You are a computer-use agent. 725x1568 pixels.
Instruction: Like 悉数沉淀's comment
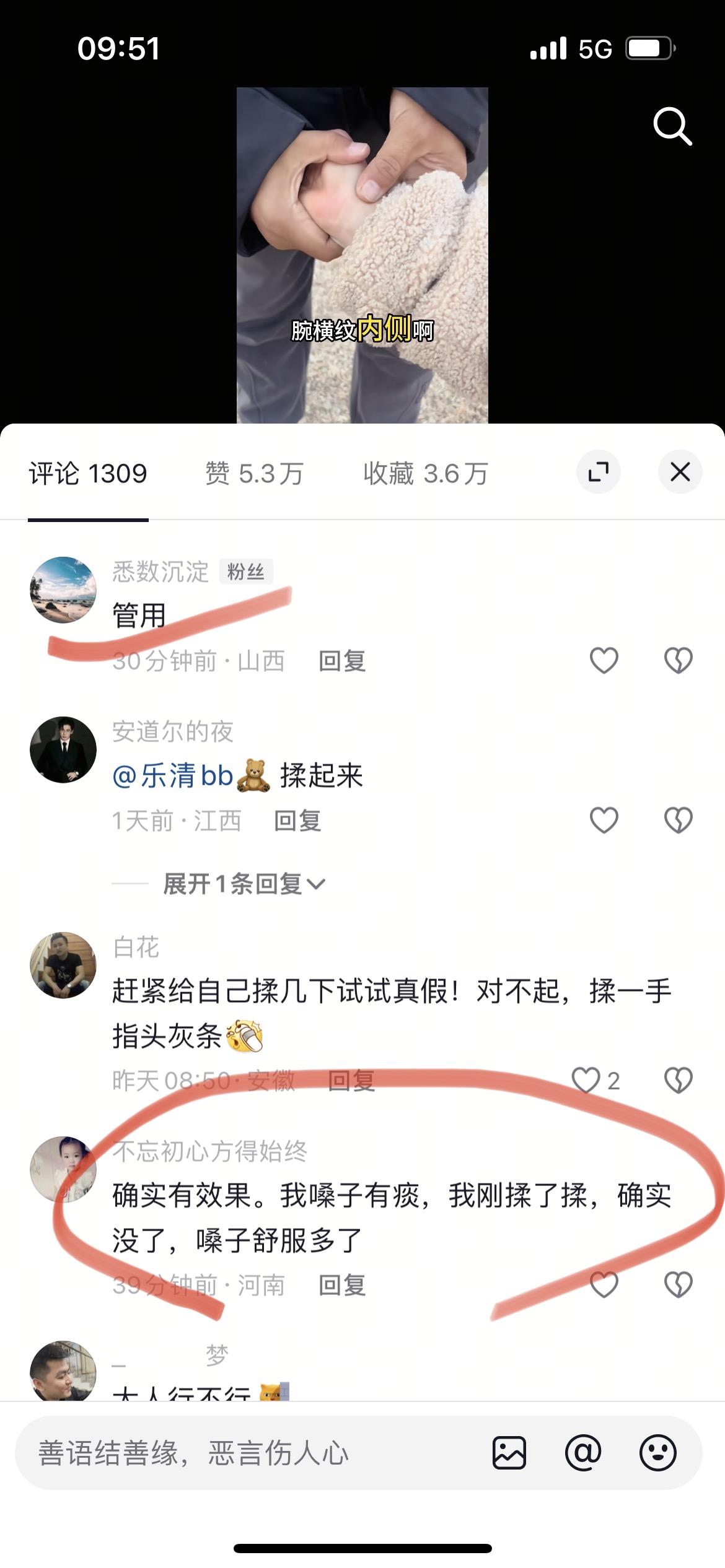tap(604, 660)
